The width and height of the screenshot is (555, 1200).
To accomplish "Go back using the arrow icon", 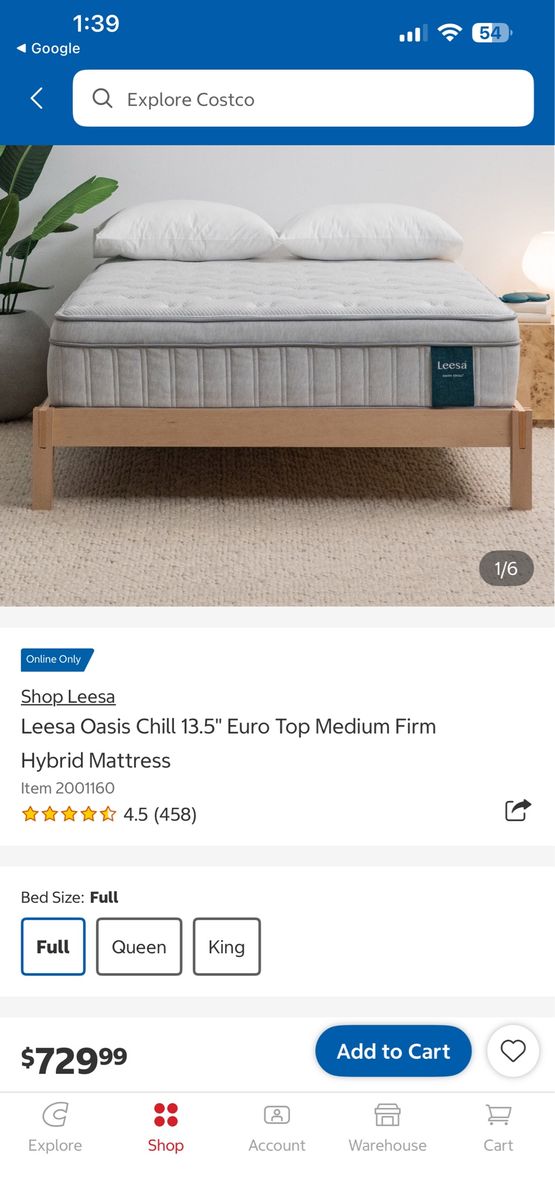I will coord(37,98).
